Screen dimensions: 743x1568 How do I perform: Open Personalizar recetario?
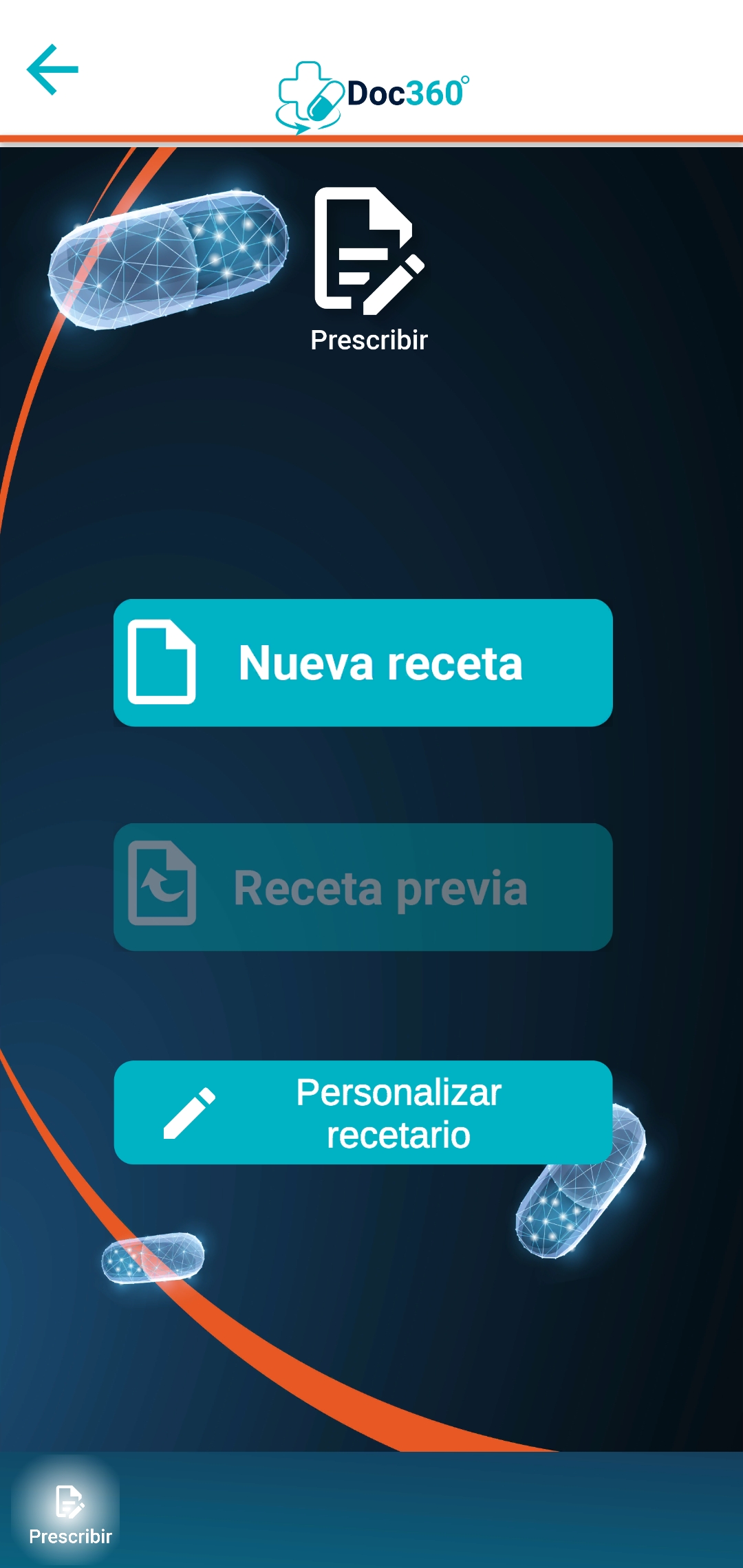tap(363, 1112)
